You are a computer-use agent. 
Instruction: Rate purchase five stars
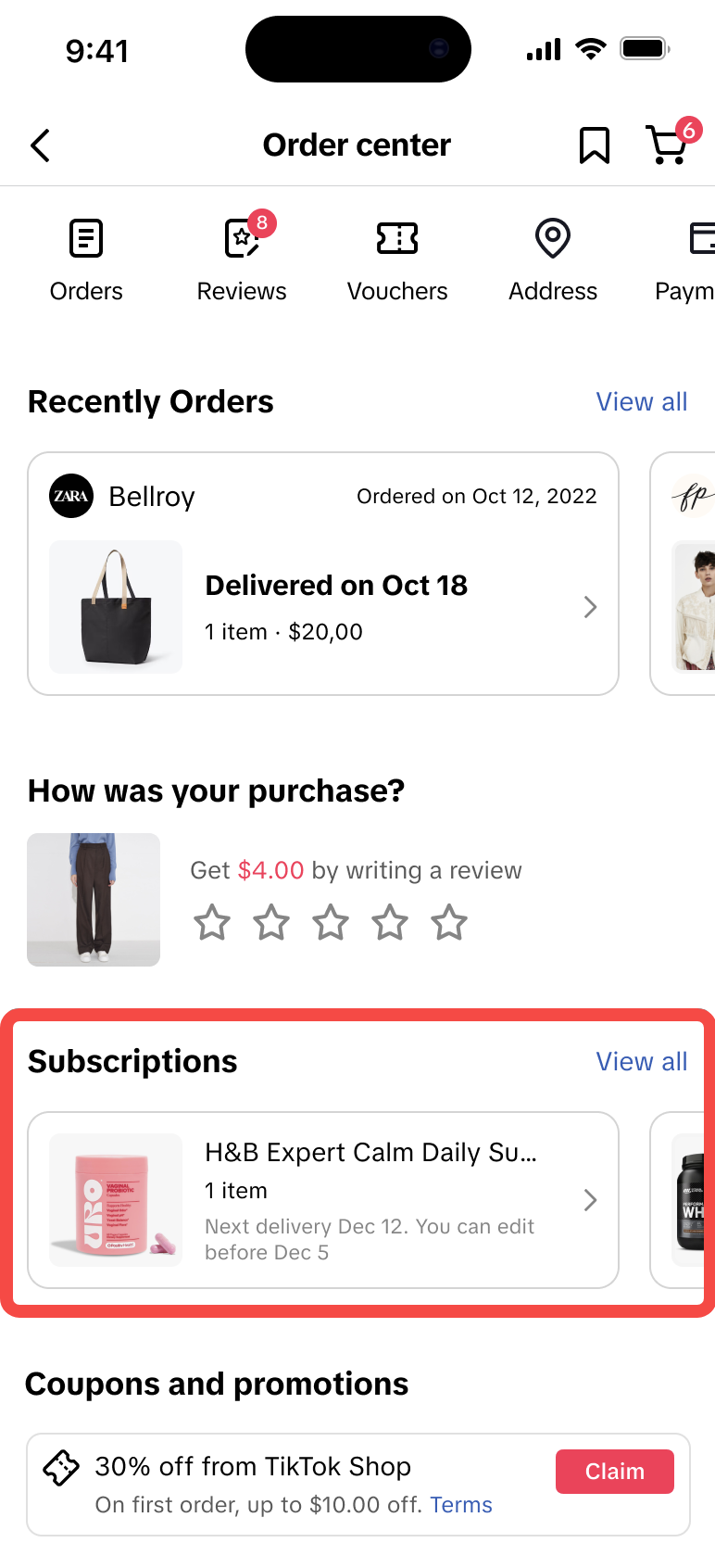(x=449, y=922)
